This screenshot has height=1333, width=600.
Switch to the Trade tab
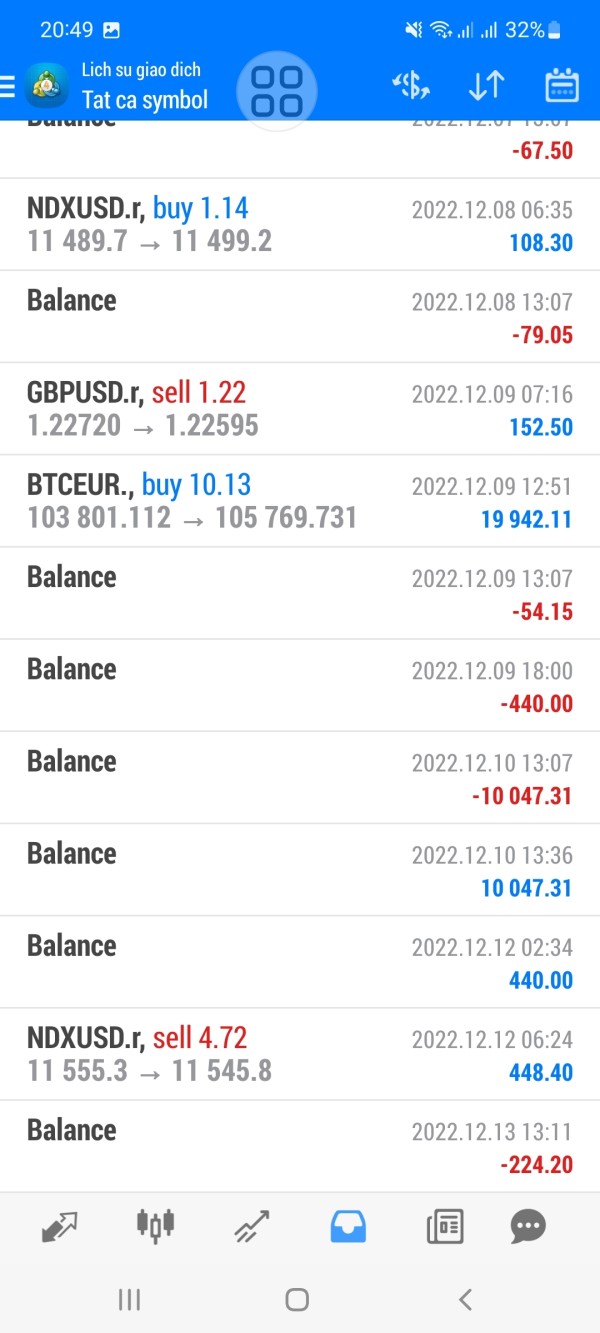point(252,1225)
